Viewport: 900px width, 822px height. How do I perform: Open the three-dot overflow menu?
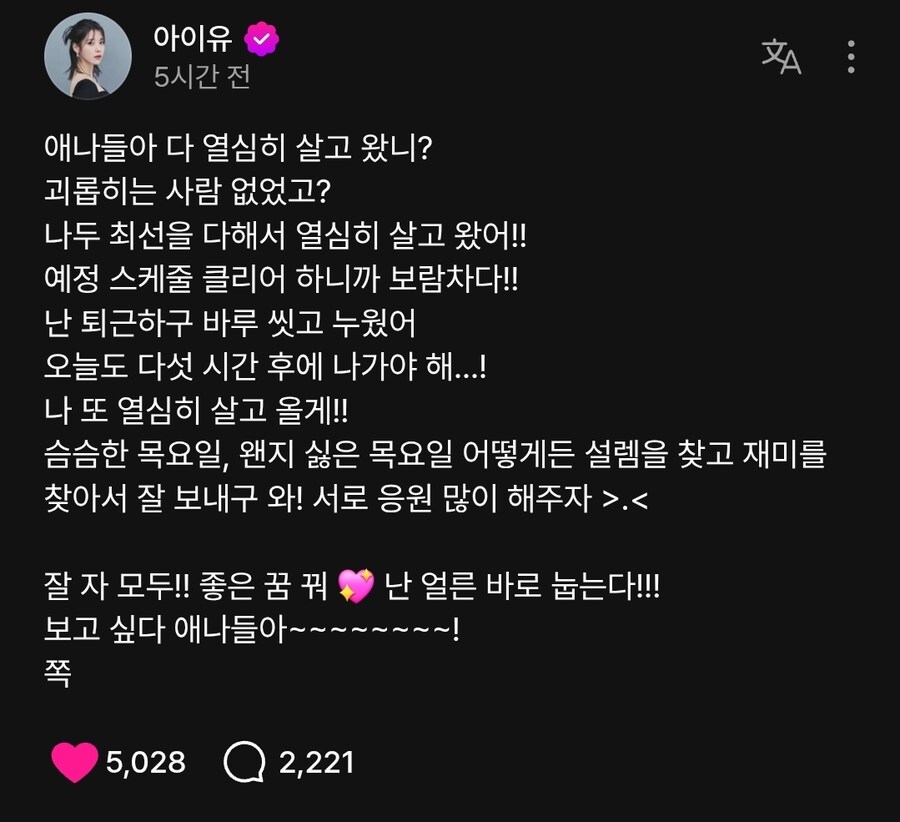(x=851, y=56)
